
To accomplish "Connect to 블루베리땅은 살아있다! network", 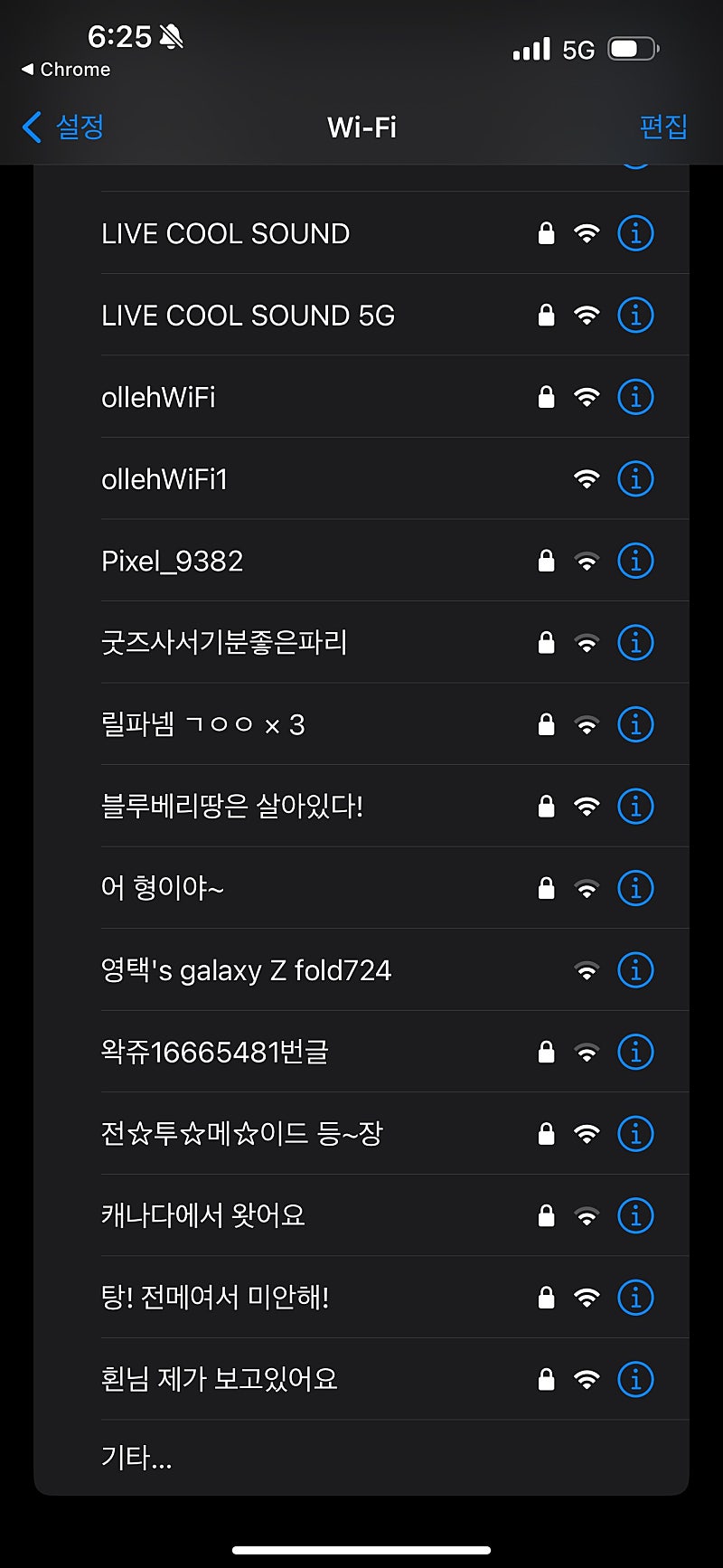I will click(232, 807).
